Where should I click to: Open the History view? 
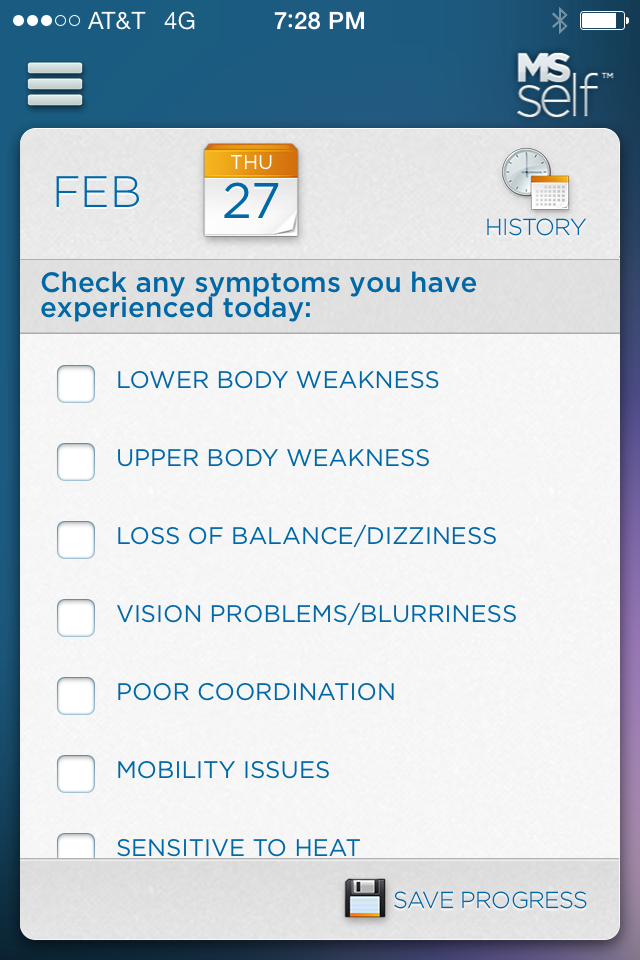point(535,194)
